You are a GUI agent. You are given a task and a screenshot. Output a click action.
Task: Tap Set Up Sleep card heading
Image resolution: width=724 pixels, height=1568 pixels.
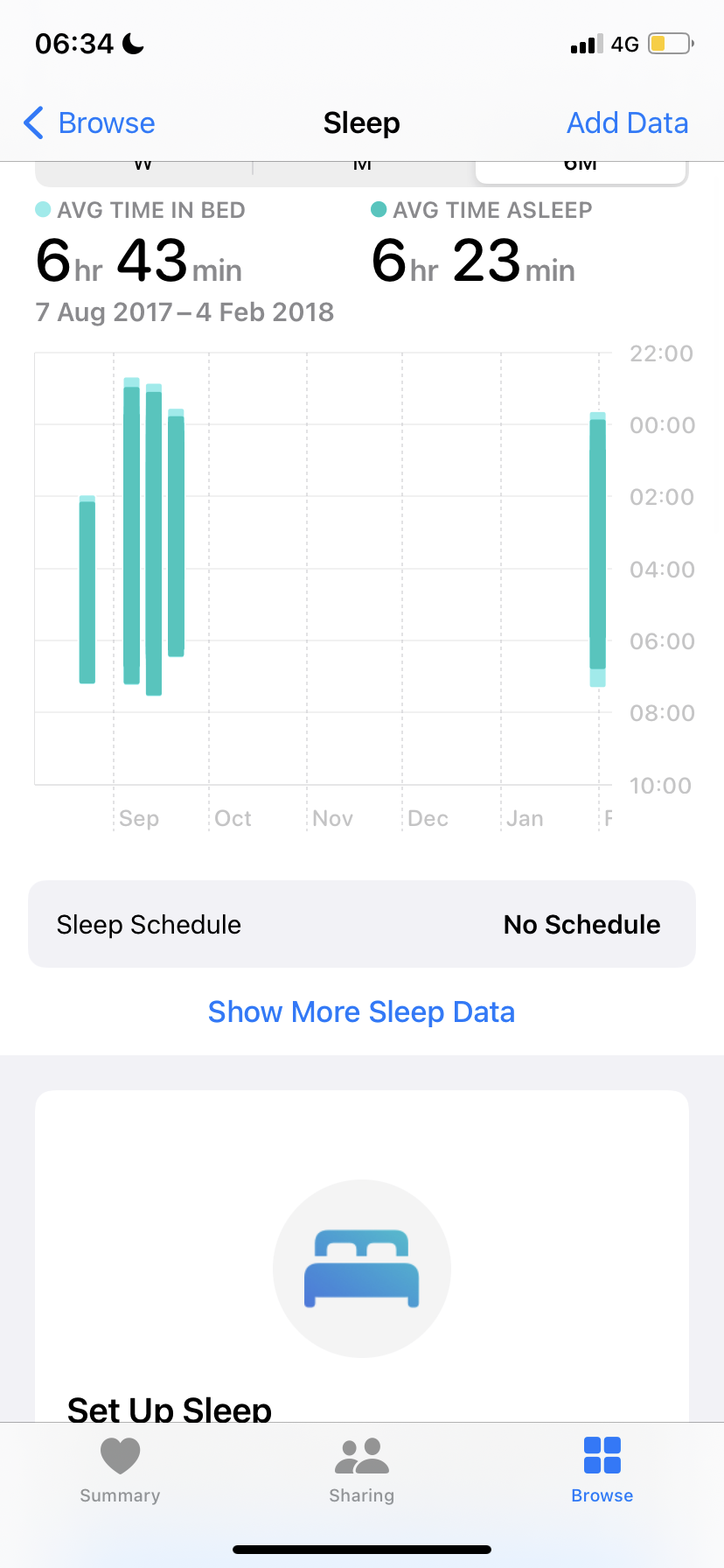click(x=170, y=1404)
